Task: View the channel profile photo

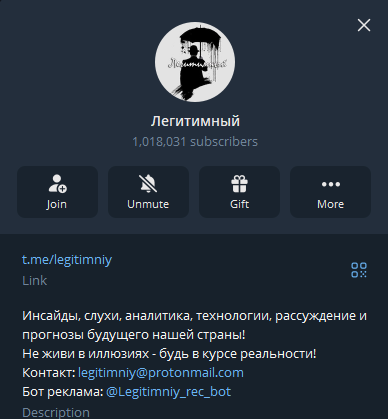Action: 195,62
